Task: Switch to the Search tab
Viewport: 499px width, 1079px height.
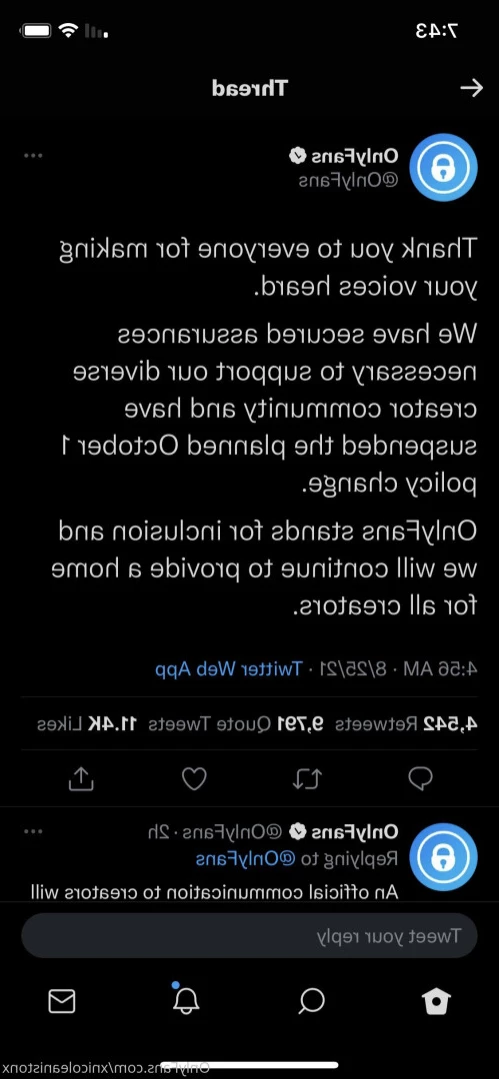Action: click(312, 1001)
